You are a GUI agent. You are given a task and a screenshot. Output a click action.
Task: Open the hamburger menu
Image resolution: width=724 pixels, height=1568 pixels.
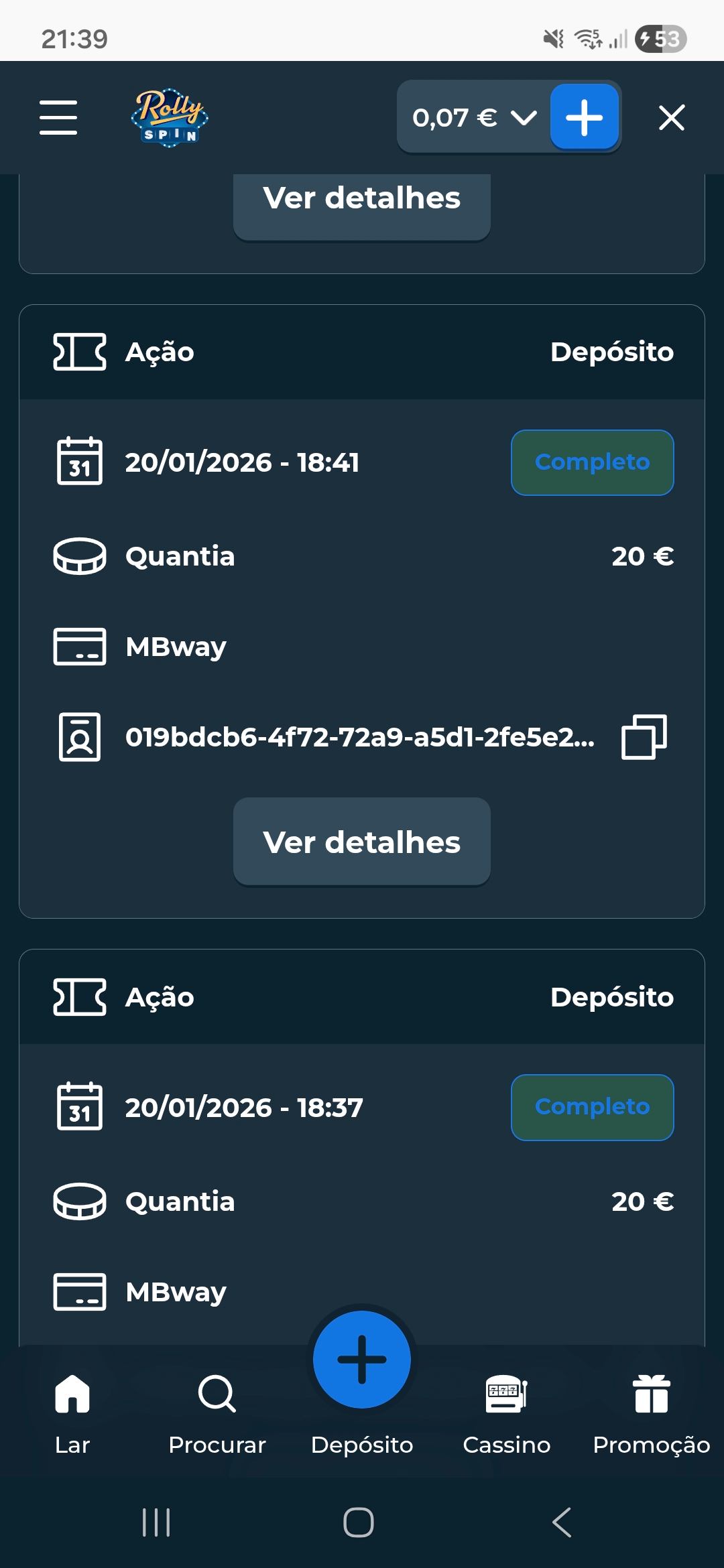tap(58, 117)
